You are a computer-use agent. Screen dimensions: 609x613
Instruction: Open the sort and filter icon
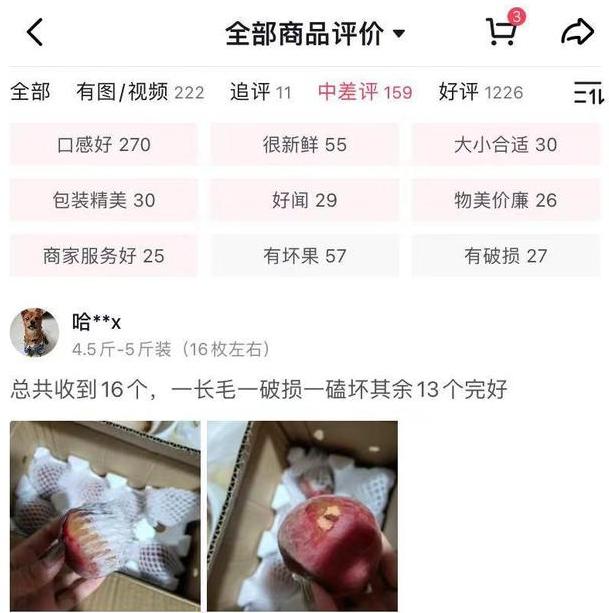pyautogui.click(x=588, y=93)
